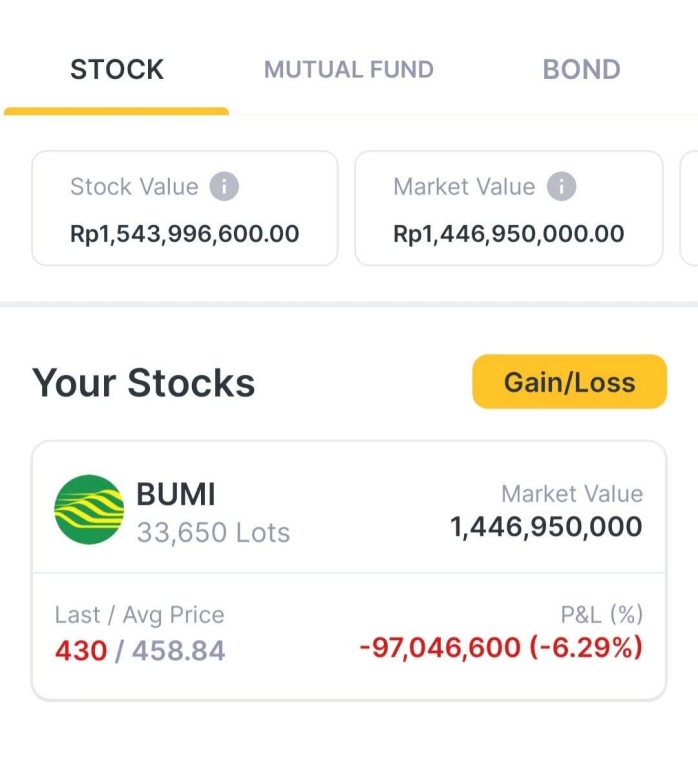This screenshot has height=768, width=698.
Task: Switch to the Mutual Fund tab
Action: coord(348,70)
